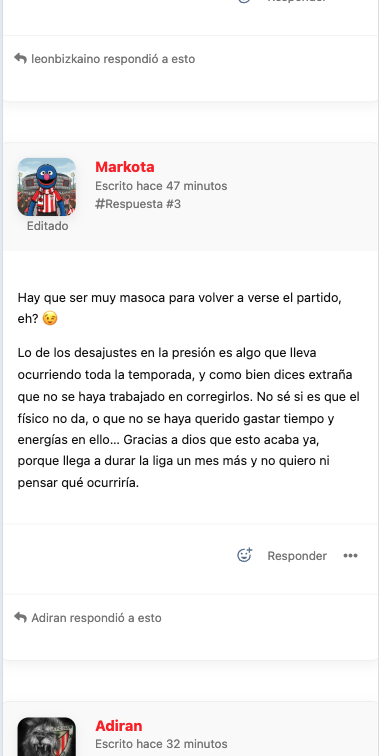Open the 'Escrito hace 47 minutos' timestamp

[x=161, y=186]
